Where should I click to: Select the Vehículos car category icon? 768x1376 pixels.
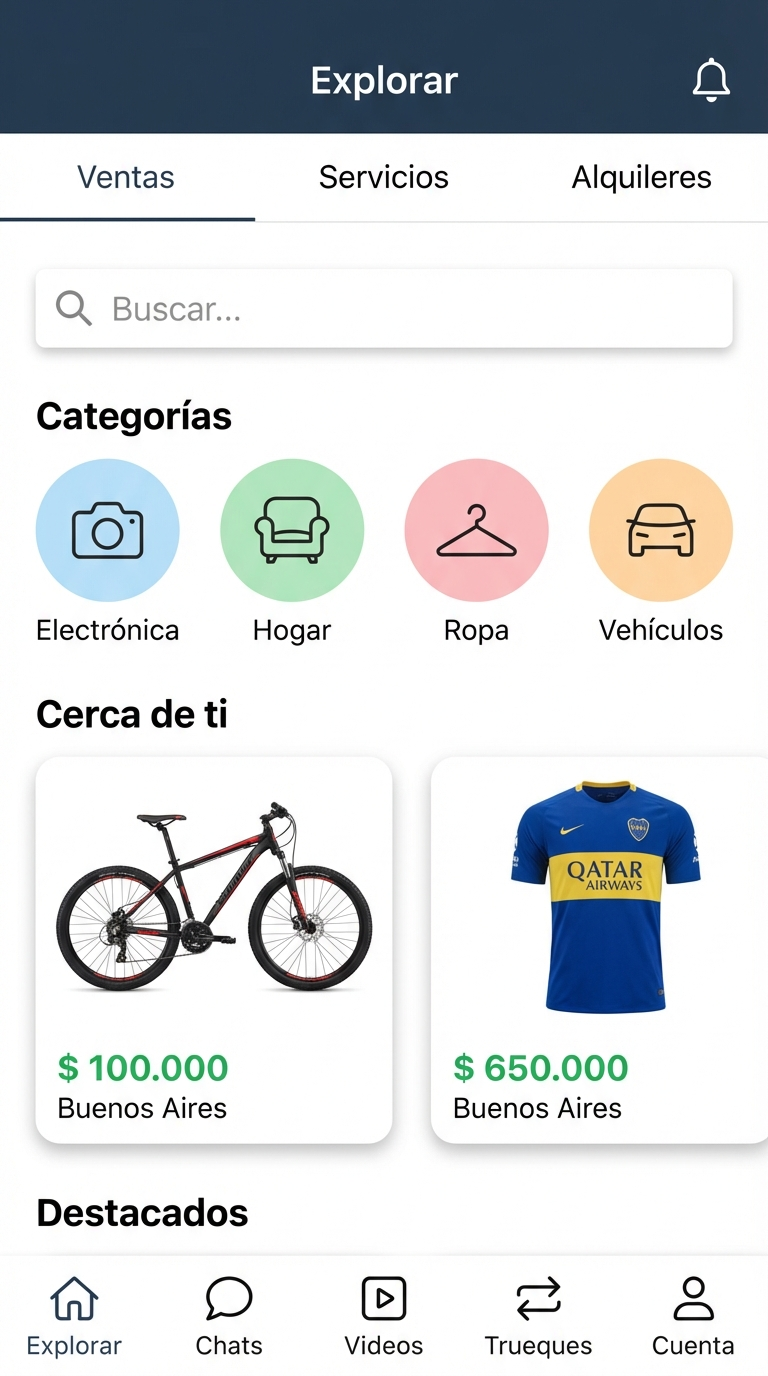[661, 529]
